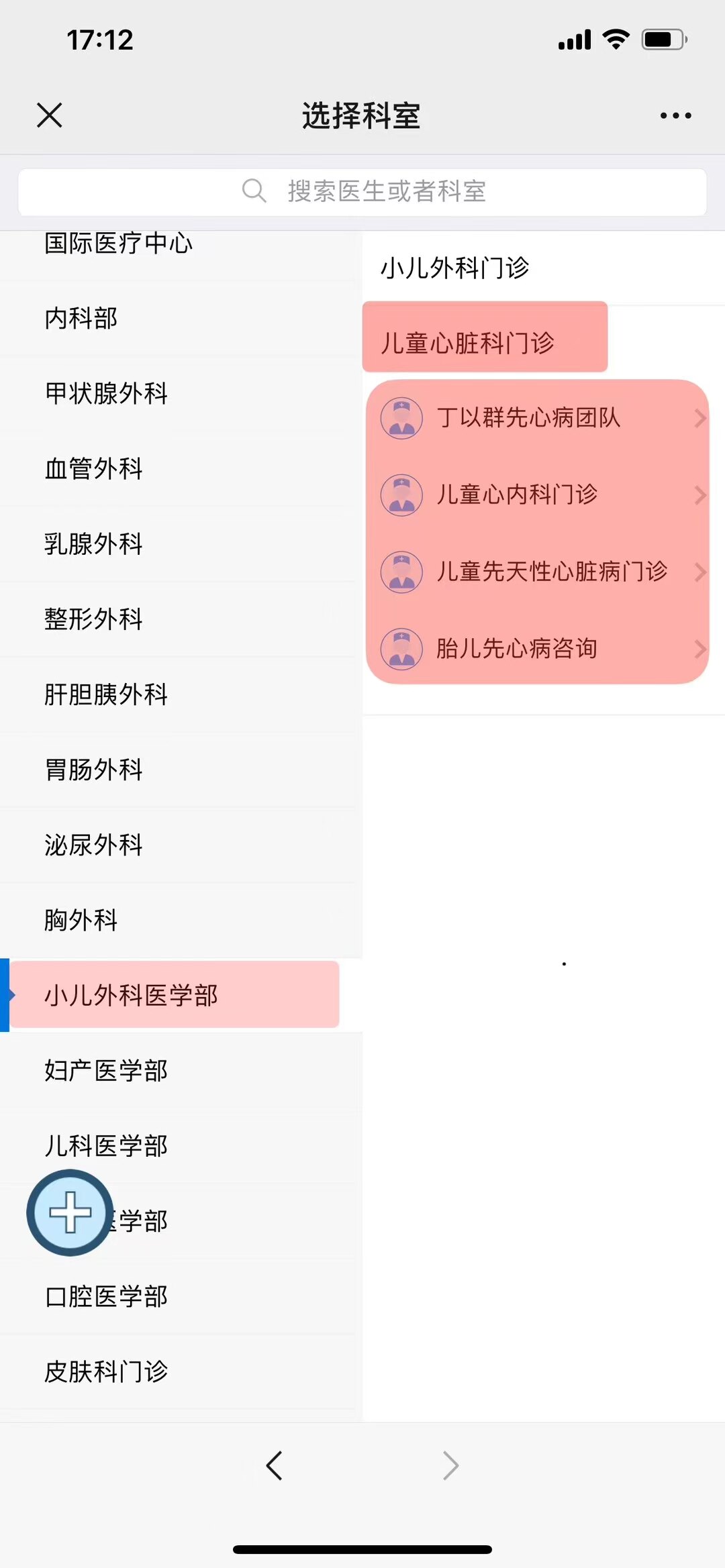Switch to 乳腺外科 department
The height and width of the screenshot is (1568, 725).
coord(93,543)
